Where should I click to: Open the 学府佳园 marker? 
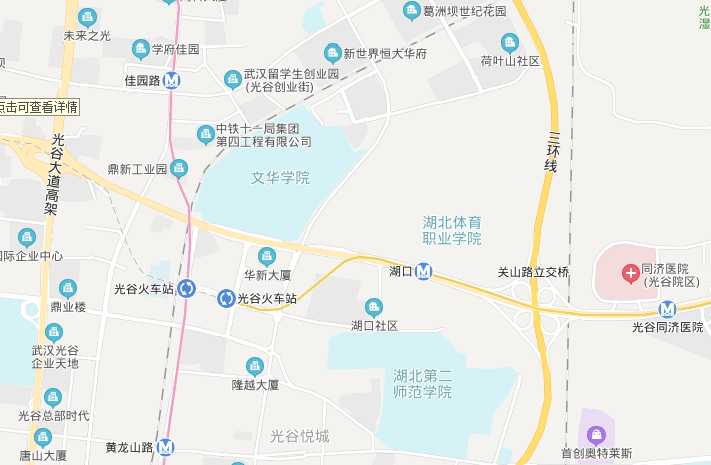click(x=140, y=48)
